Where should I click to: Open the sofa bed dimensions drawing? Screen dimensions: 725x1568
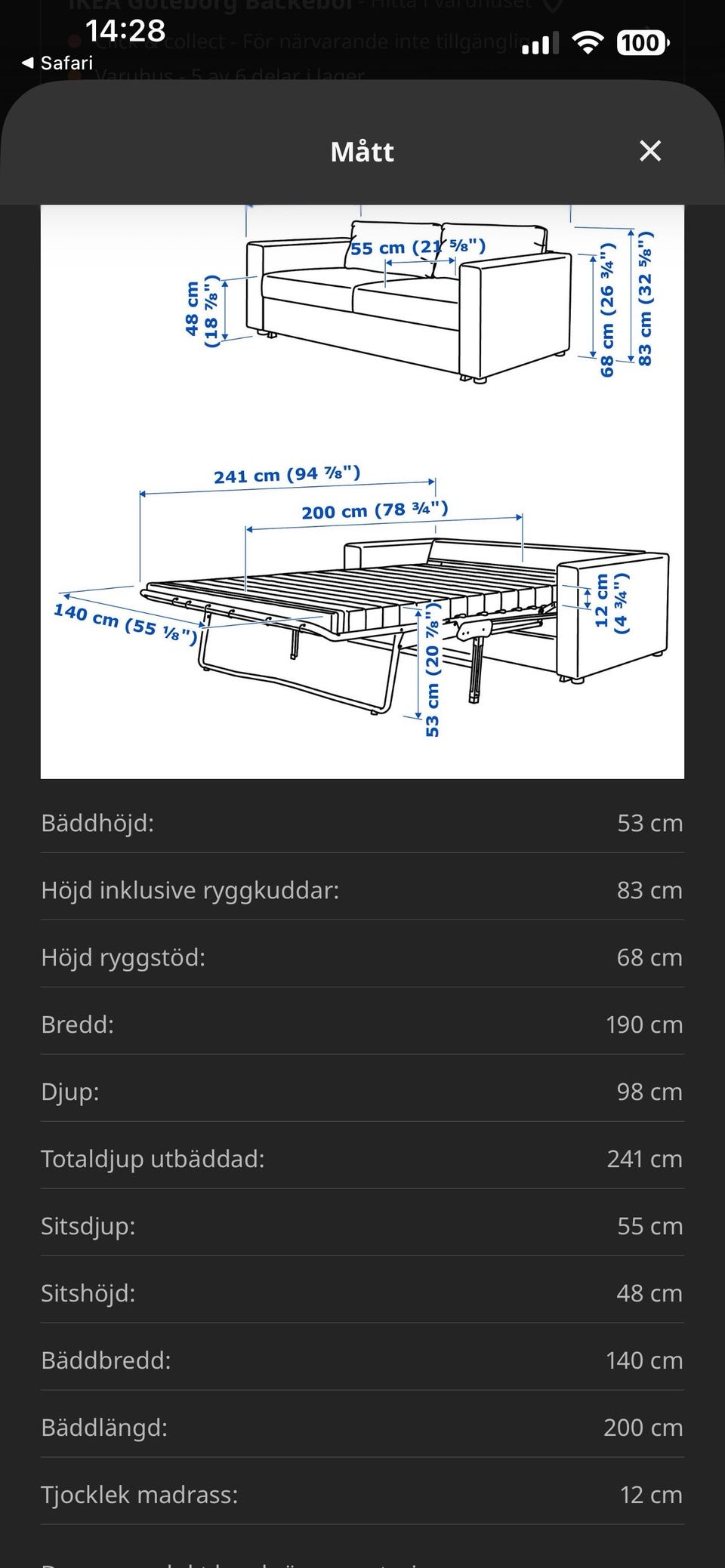pyautogui.click(x=362, y=491)
